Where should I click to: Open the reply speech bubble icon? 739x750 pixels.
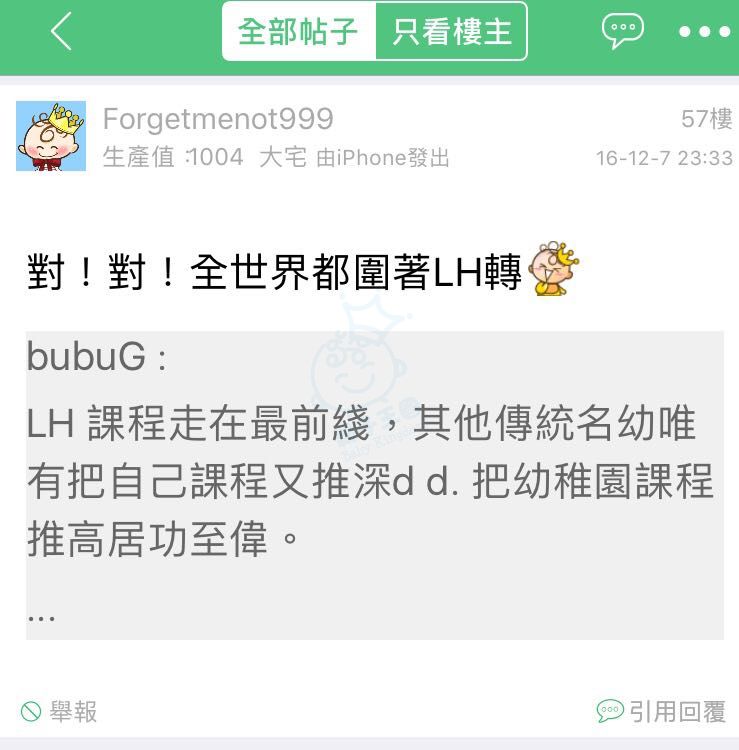[x=622, y=32]
